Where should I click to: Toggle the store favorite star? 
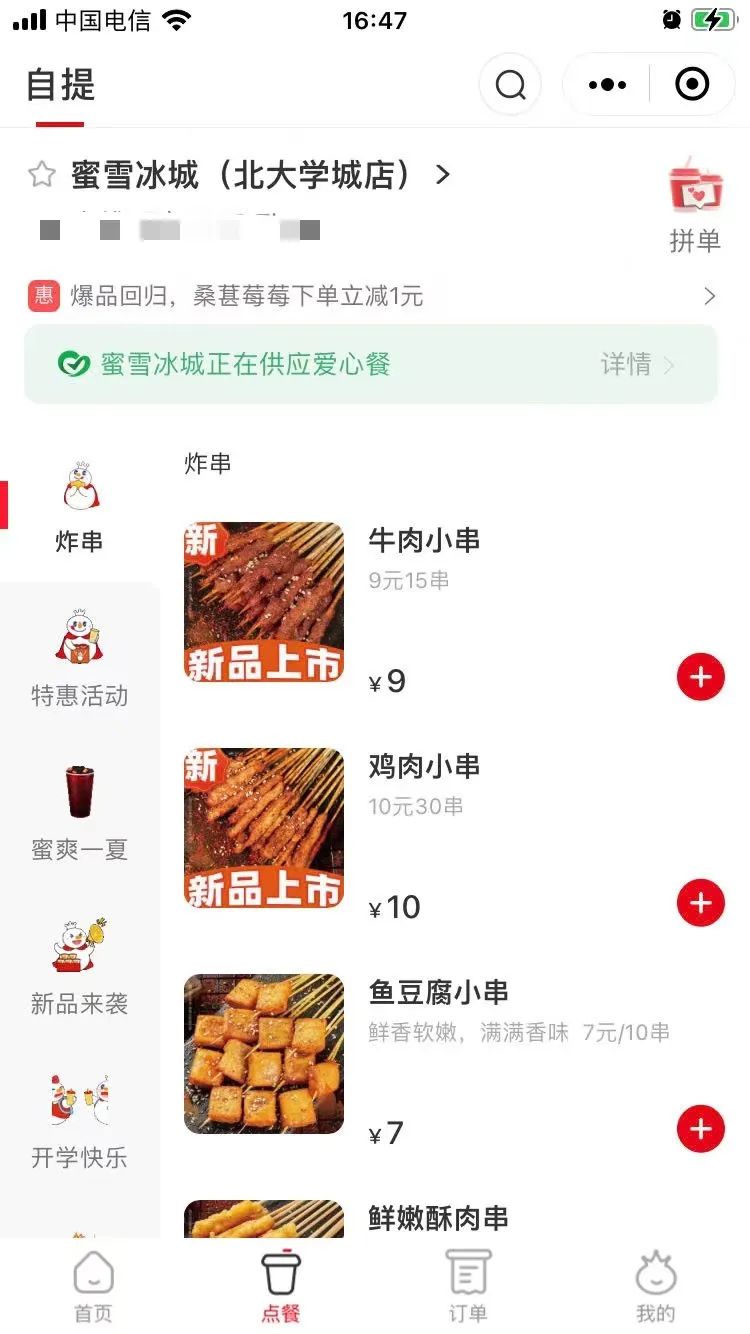click(x=42, y=174)
